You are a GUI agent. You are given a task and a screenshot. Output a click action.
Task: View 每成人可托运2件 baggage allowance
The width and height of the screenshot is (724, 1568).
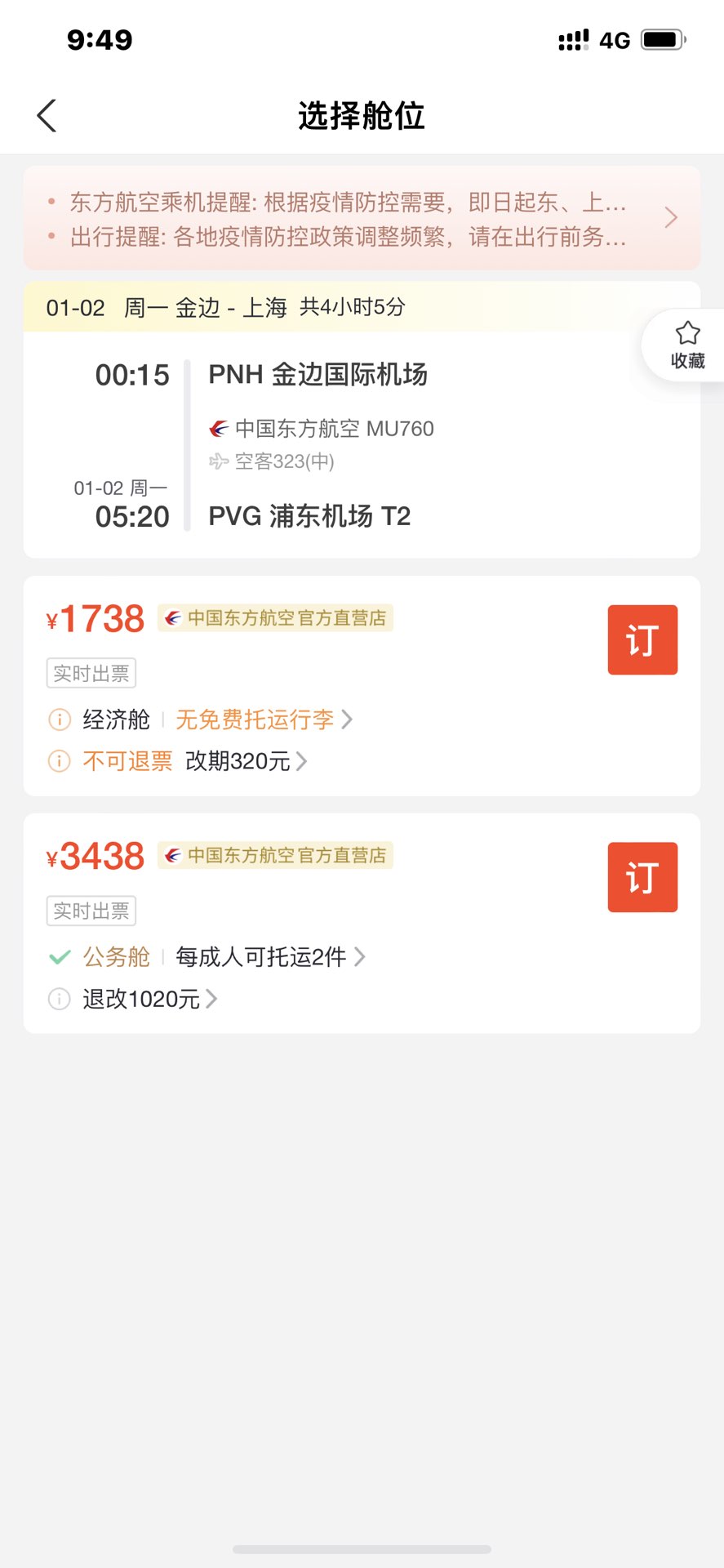click(x=270, y=957)
